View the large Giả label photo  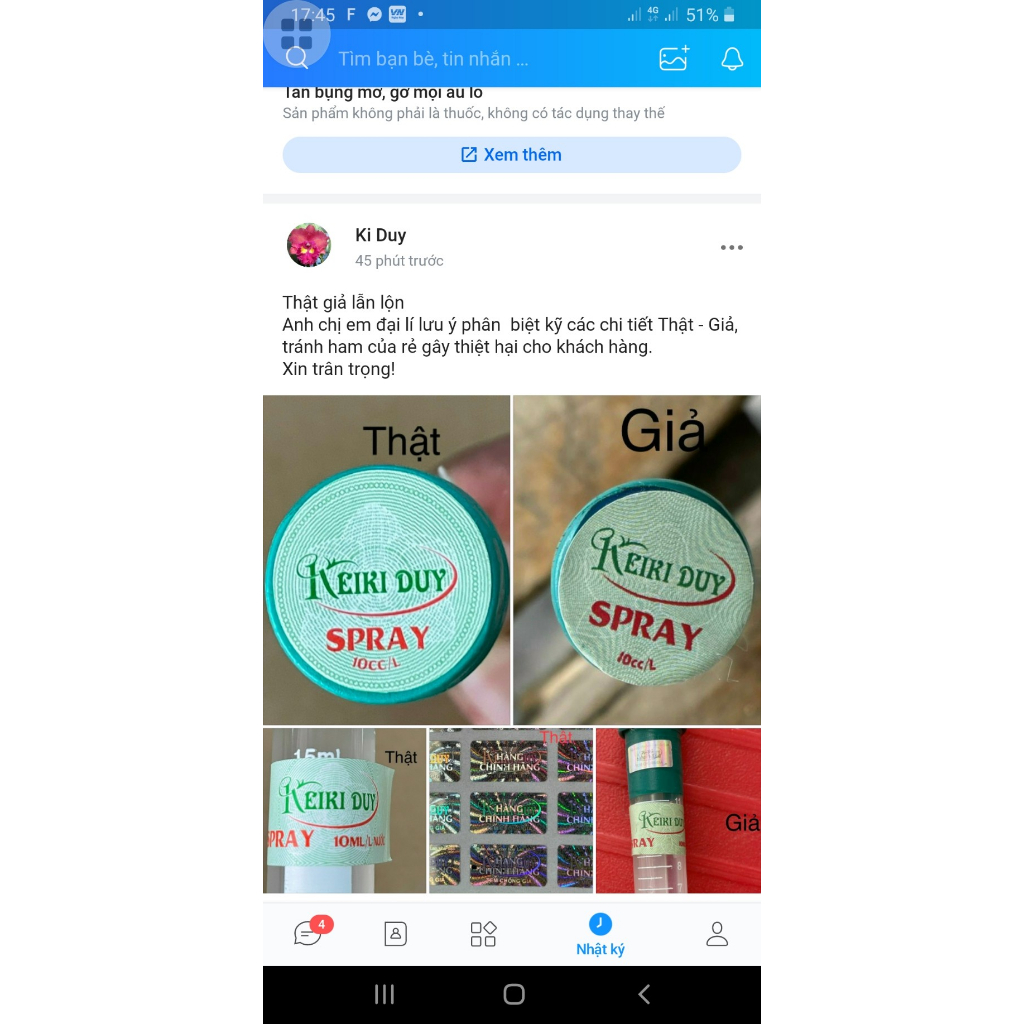637,560
